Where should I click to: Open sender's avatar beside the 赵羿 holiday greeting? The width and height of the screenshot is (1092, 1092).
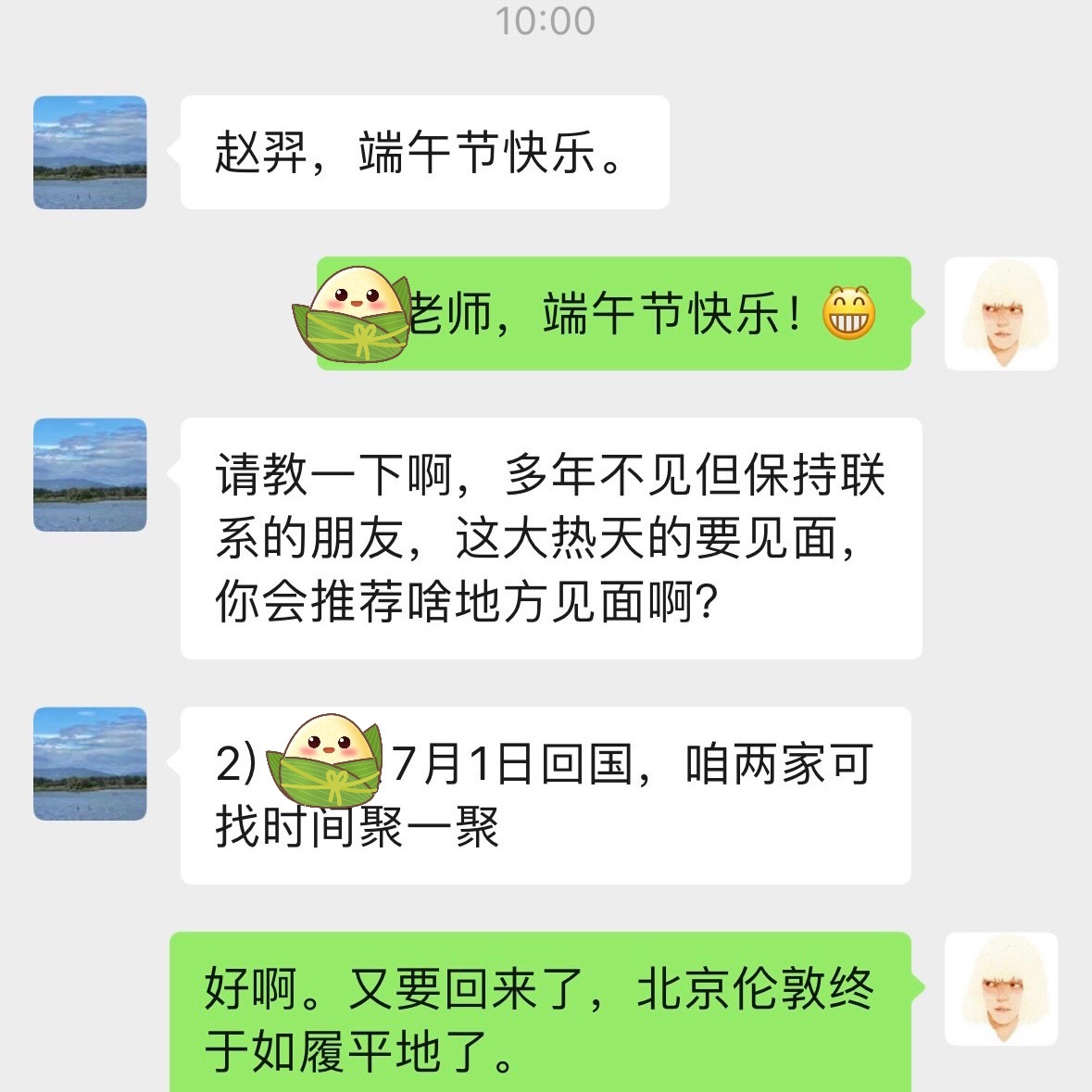click(90, 152)
